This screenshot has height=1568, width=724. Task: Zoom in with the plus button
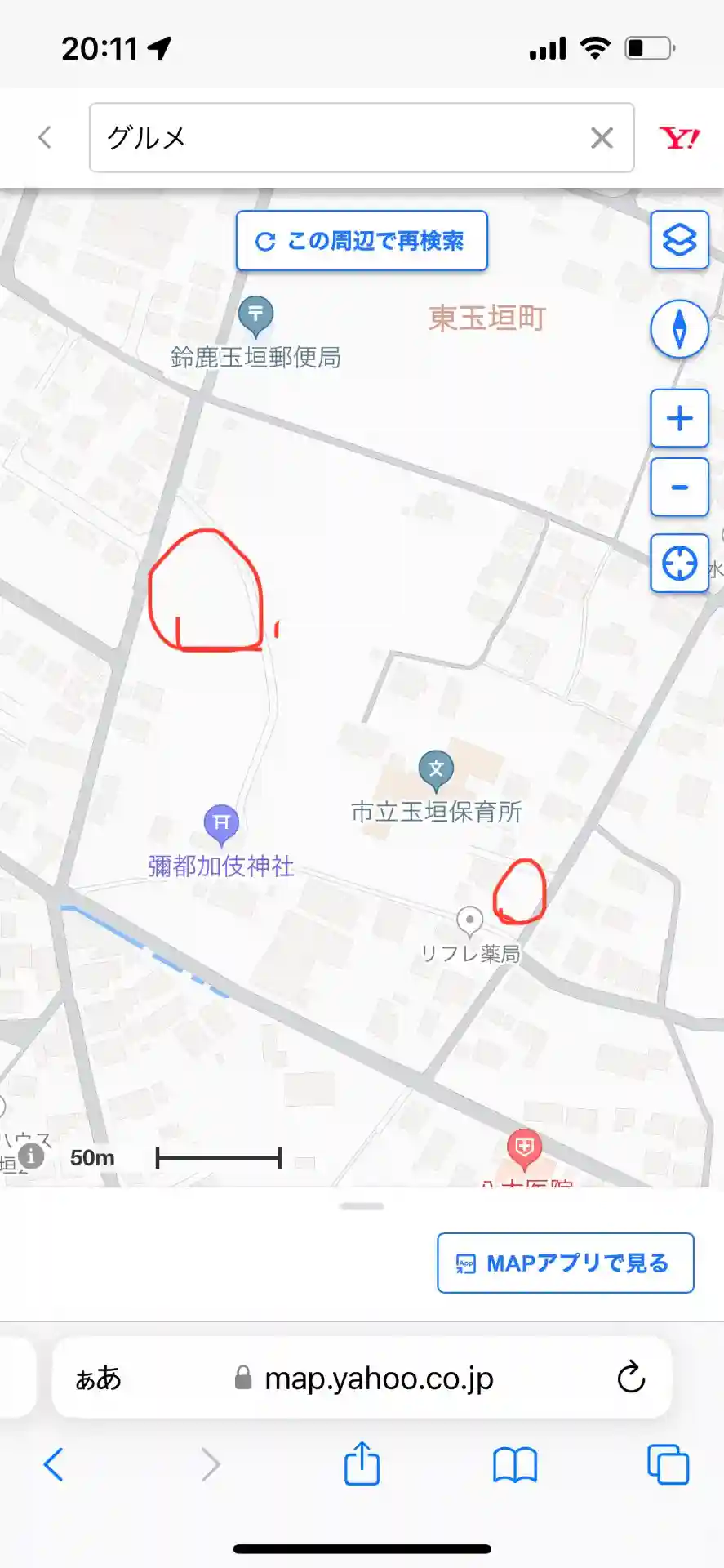pyautogui.click(x=679, y=419)
